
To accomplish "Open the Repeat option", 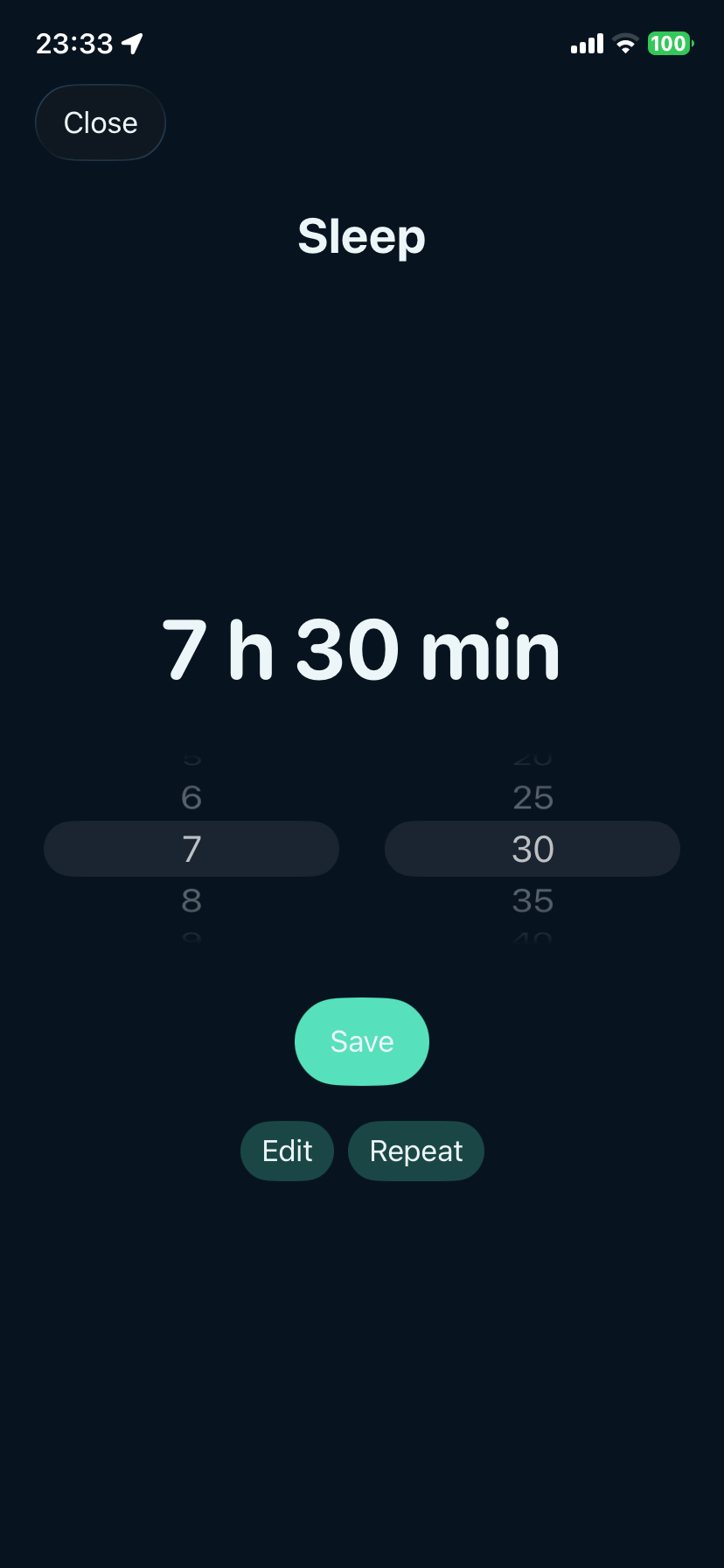I will coord(416,1151).
